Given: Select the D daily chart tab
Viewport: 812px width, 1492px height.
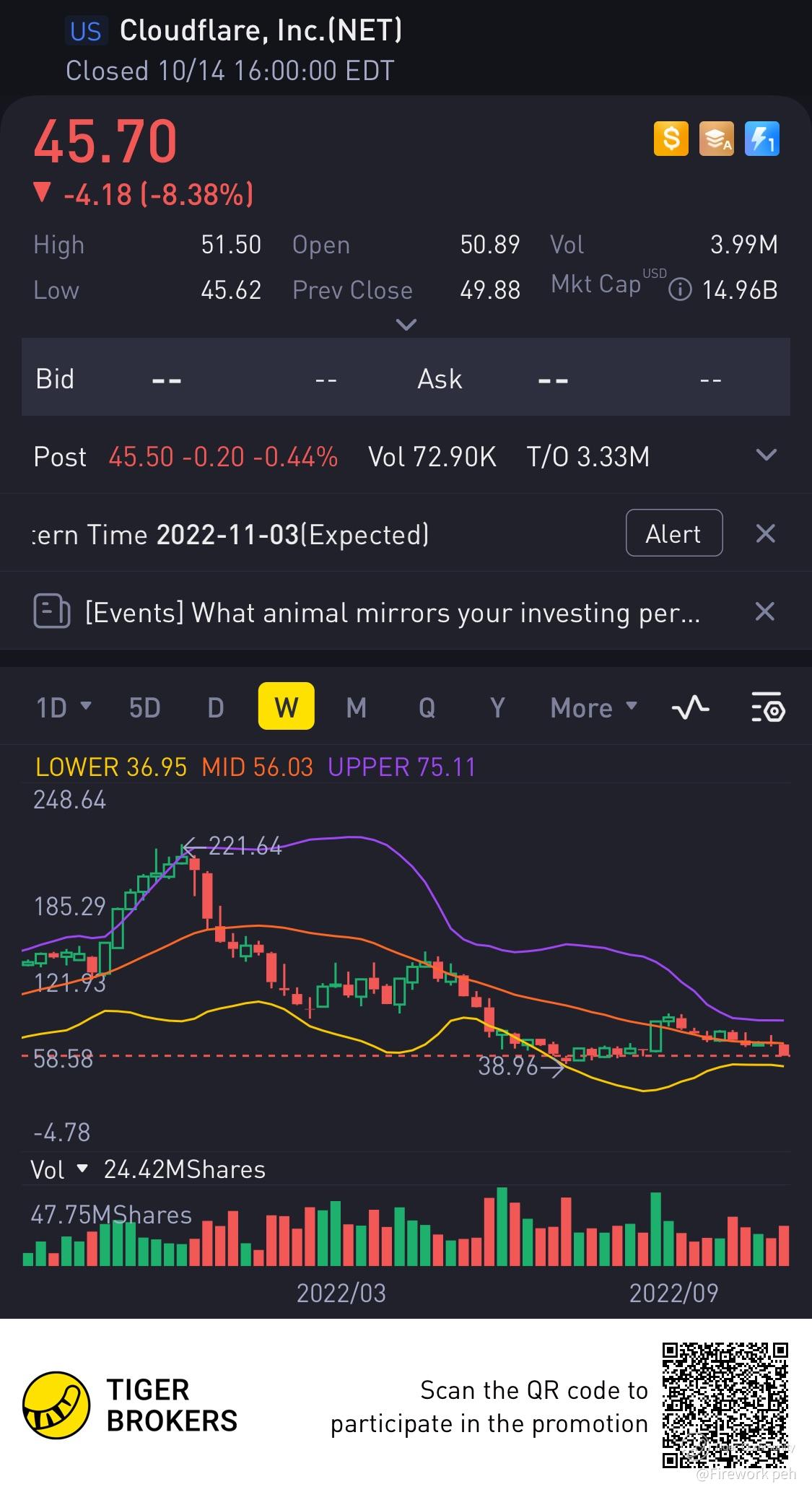Looking at the screenshot, I should coord(215,707).
